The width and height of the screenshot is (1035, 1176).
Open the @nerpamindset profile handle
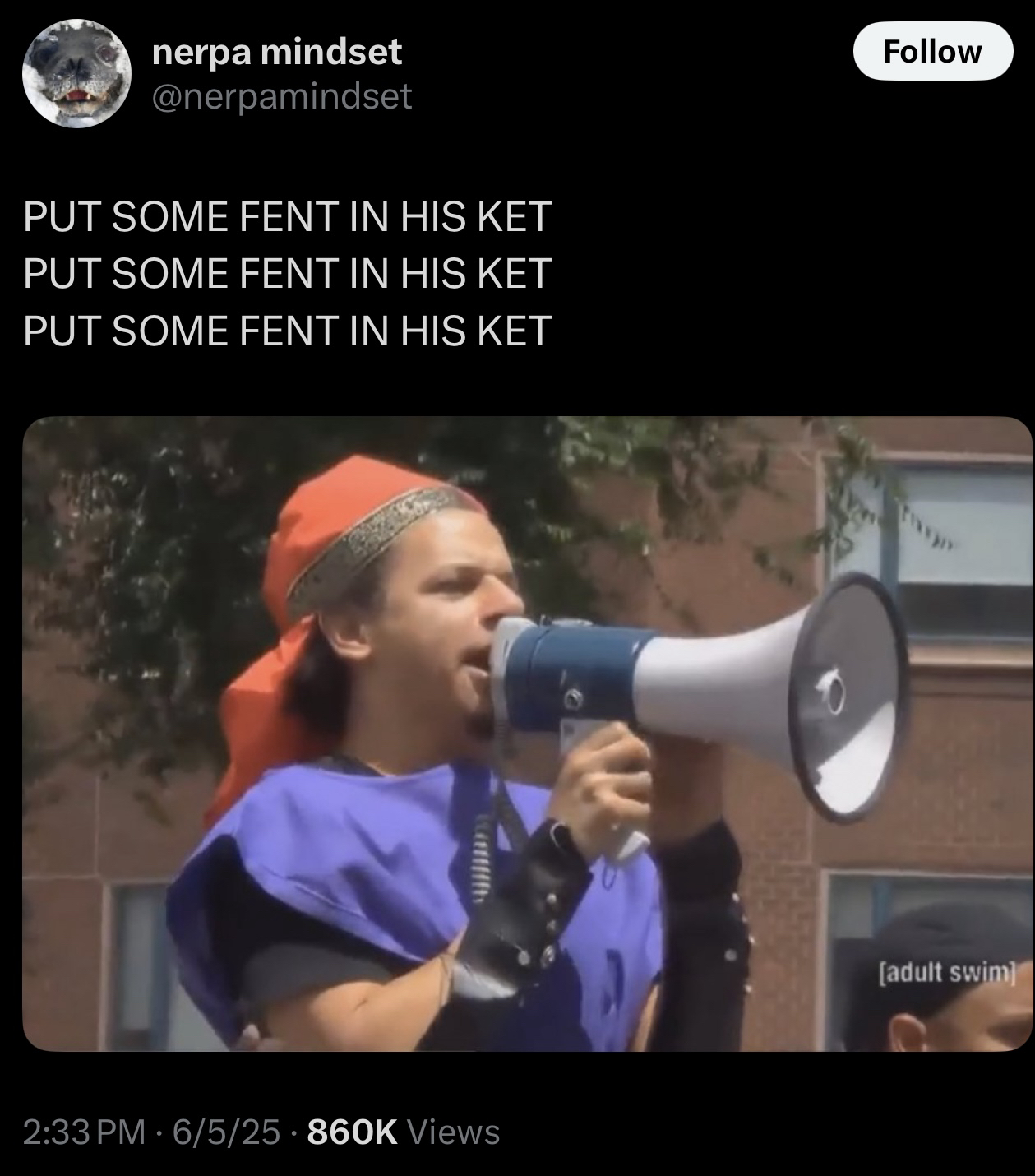click(282, 97)
